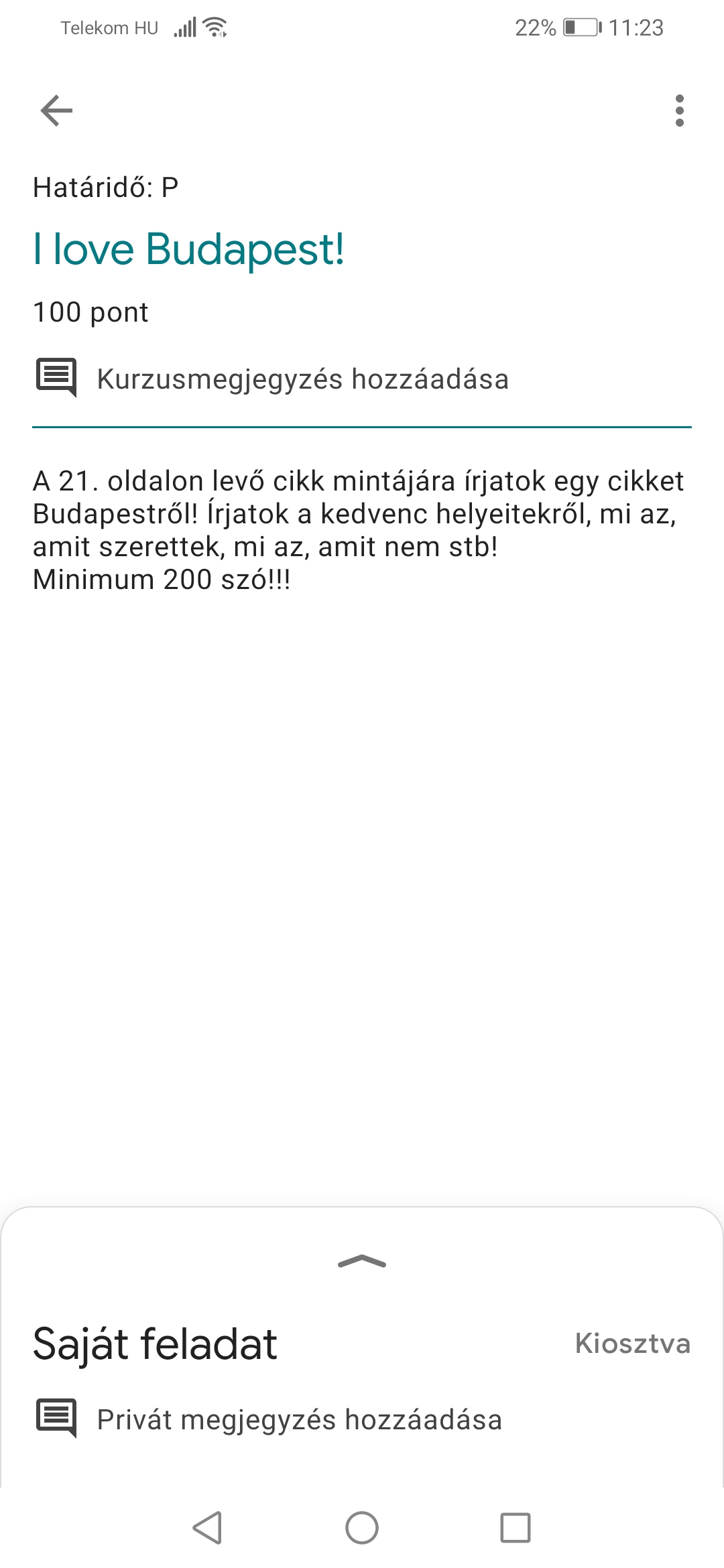Open recent apps from the navigation bar
The height and width of the screenshot is (1568, 724).
(515, 1528)
